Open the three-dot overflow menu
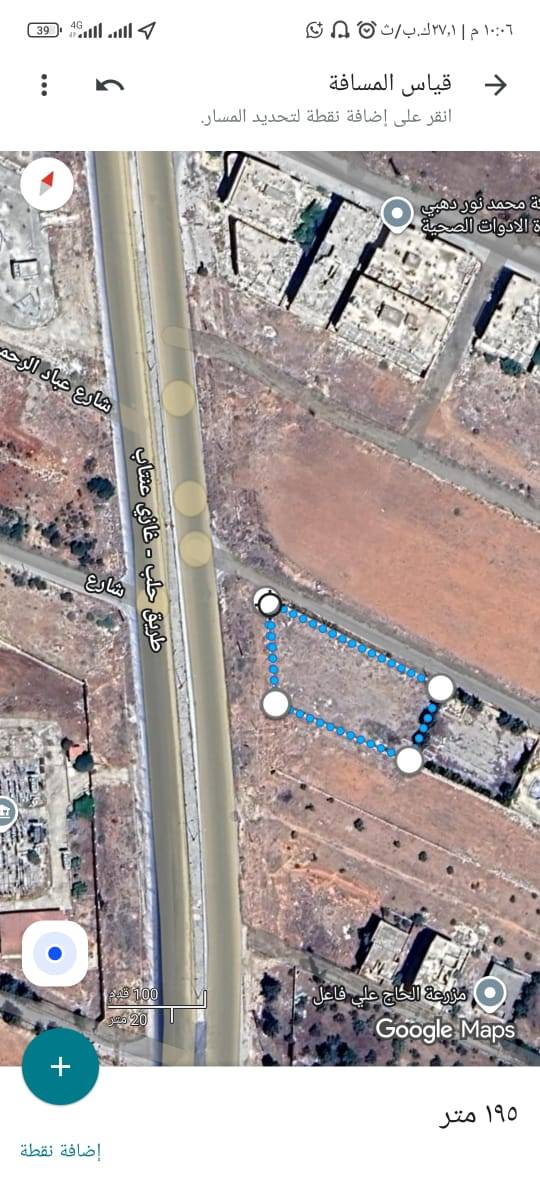The width and height of the screenshot is (540, 1200). [x=44, y=85]
